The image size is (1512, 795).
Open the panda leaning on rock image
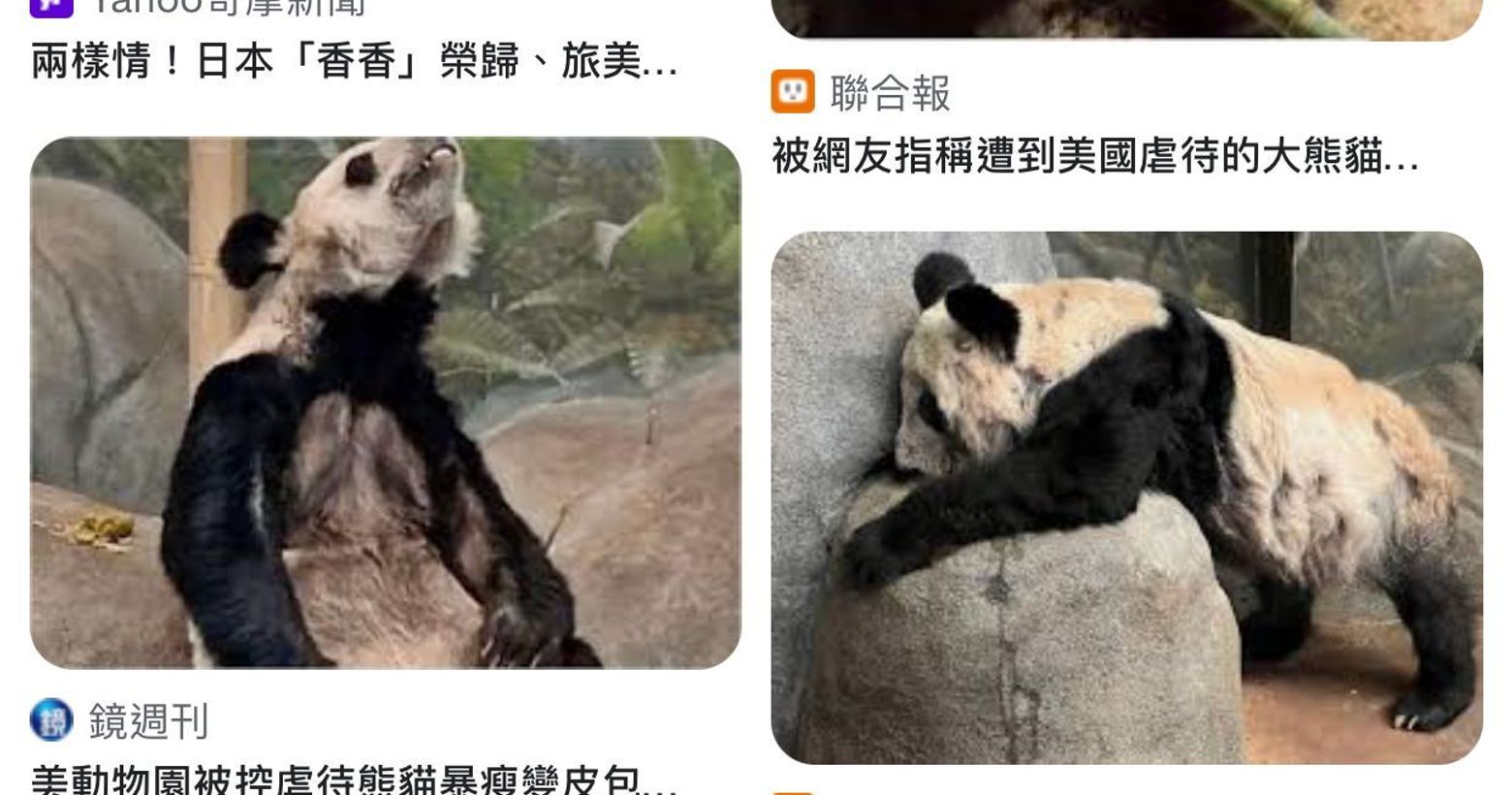(x=1126, y=496)
